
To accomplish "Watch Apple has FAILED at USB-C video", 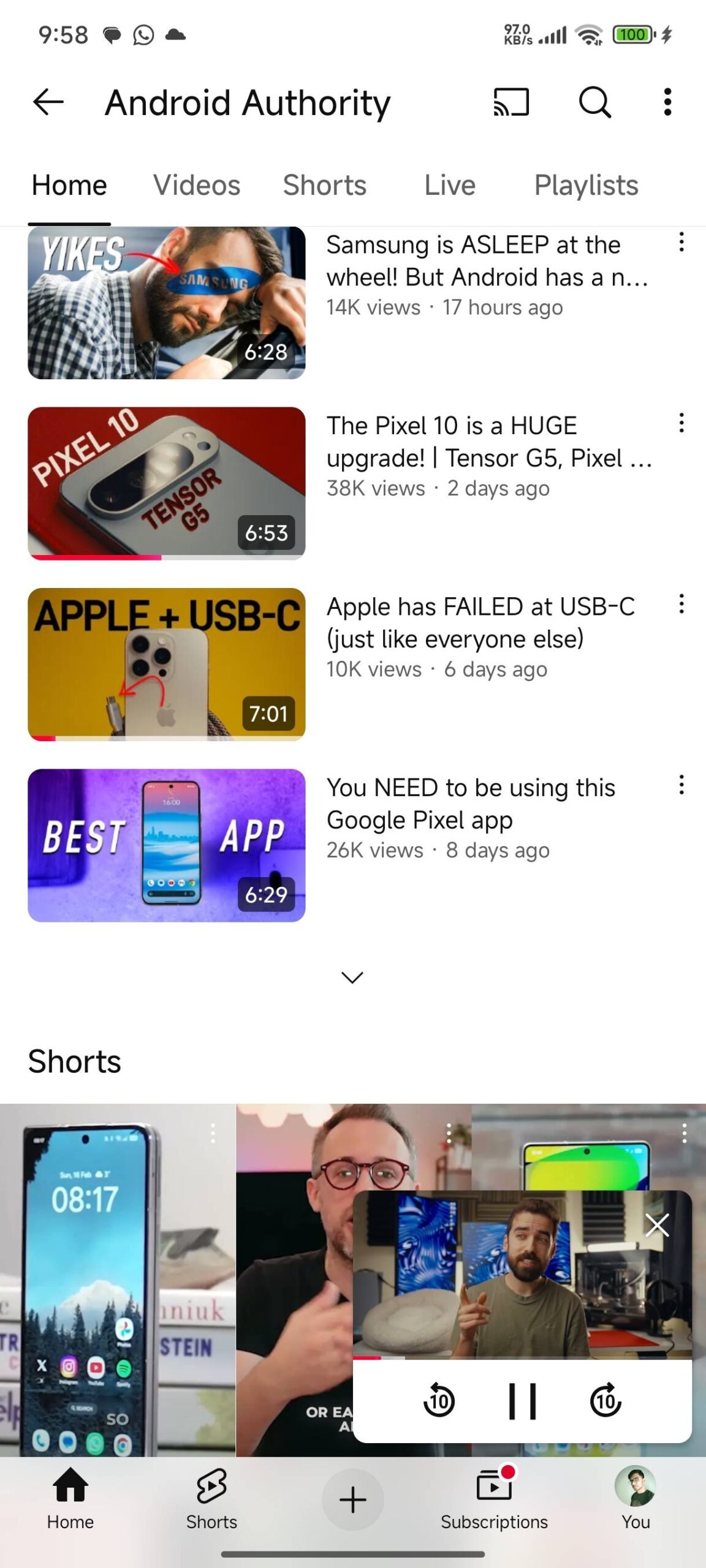I will point(167,664).
